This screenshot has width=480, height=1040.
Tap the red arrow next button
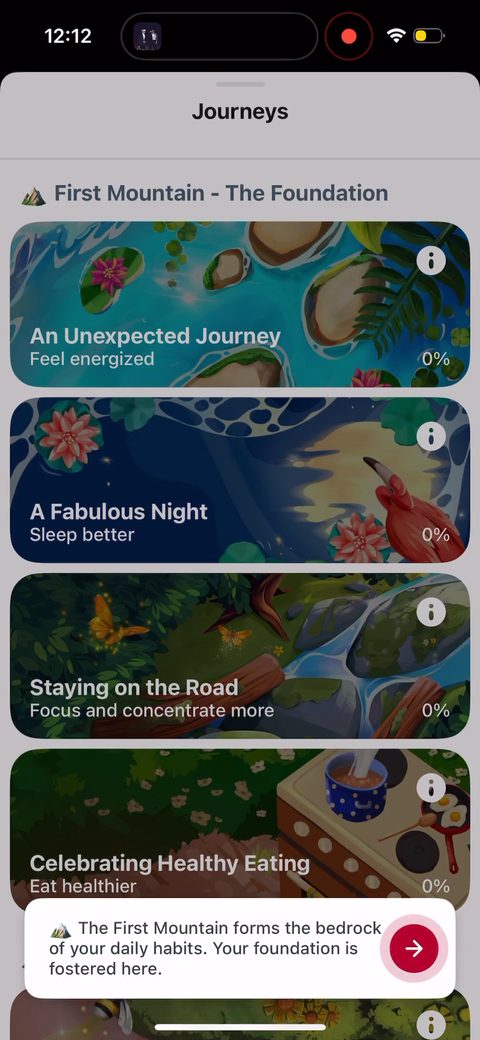point(414,948)
